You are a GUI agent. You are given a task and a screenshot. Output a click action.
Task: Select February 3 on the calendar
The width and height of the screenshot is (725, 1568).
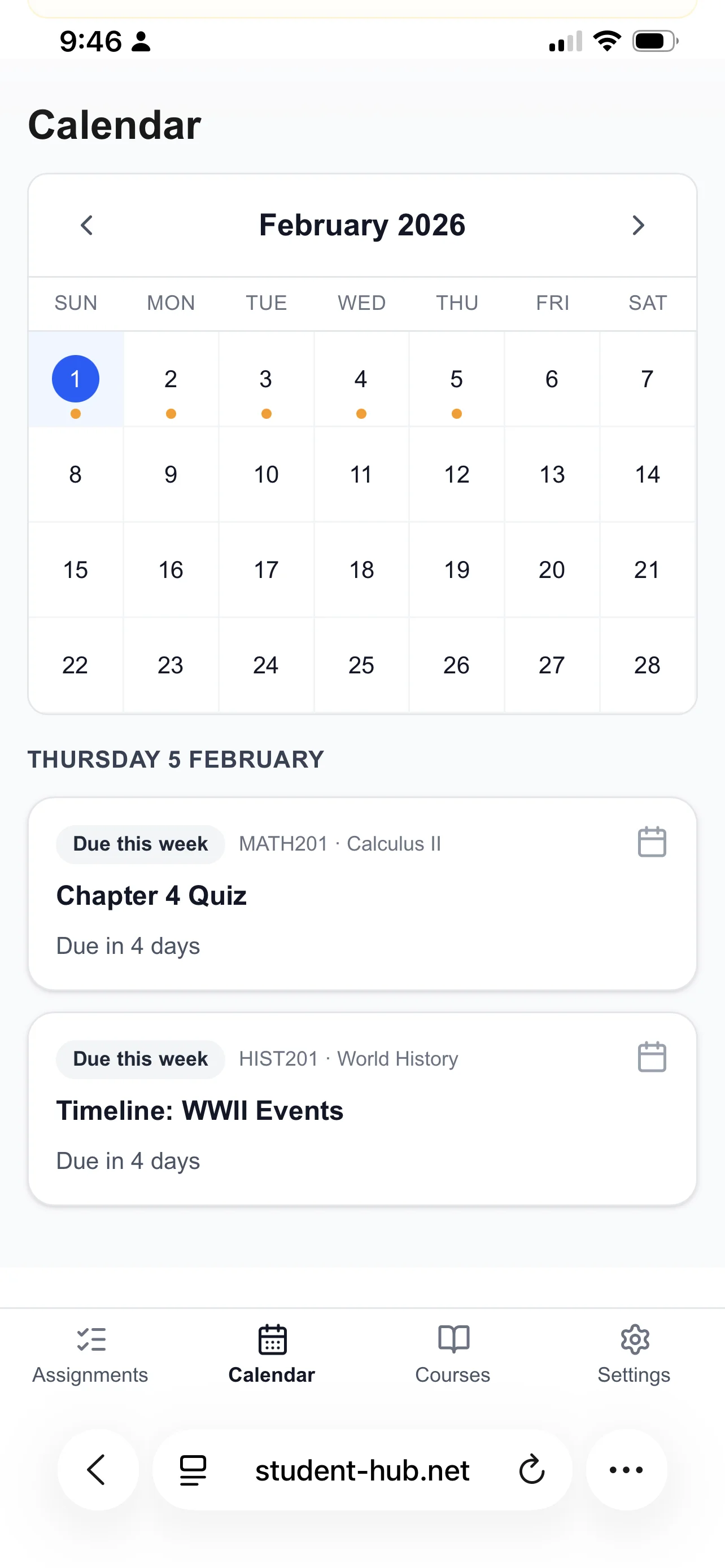coord(266,378)
